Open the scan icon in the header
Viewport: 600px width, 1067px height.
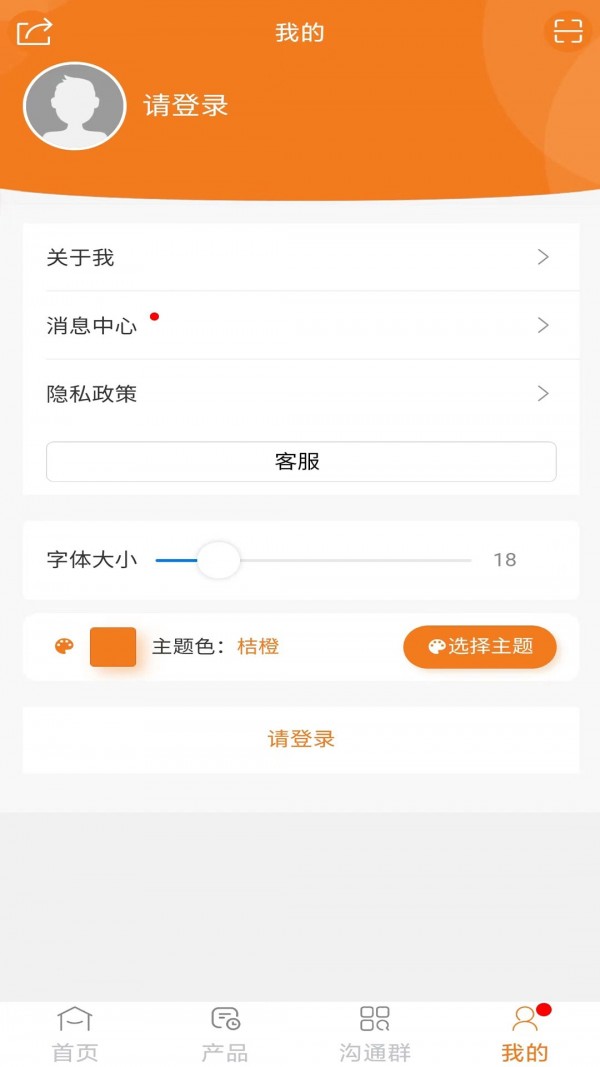[x=567, y=31]
